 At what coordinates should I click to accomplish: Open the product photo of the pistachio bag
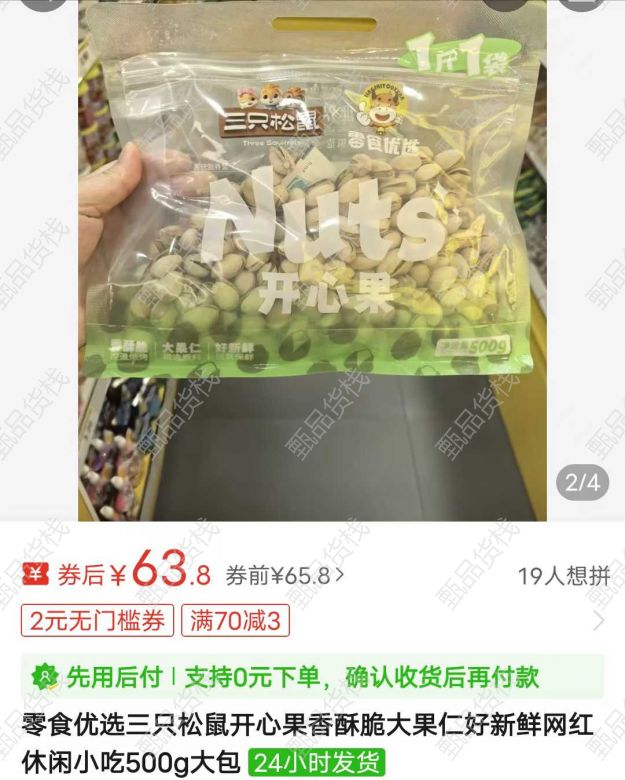[312, 260]
